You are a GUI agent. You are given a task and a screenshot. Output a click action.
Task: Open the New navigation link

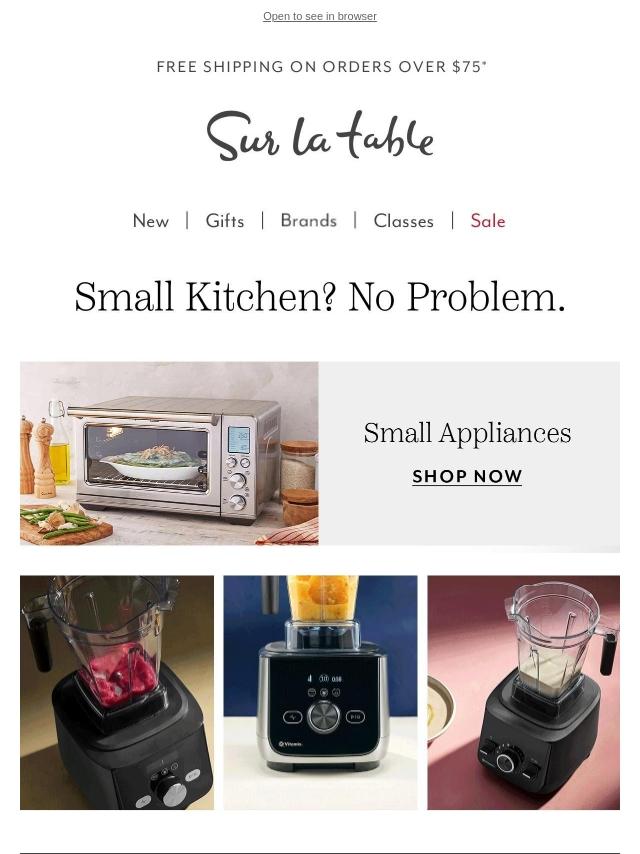coord(151,221)
